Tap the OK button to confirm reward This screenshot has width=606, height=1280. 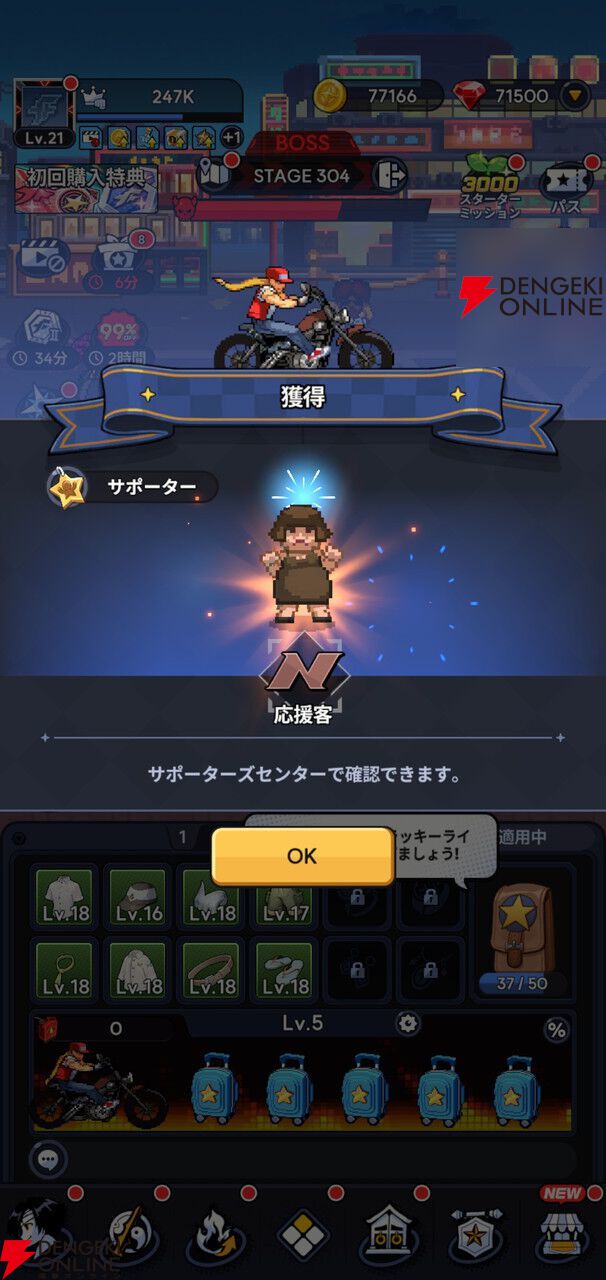tap(302, 856)
